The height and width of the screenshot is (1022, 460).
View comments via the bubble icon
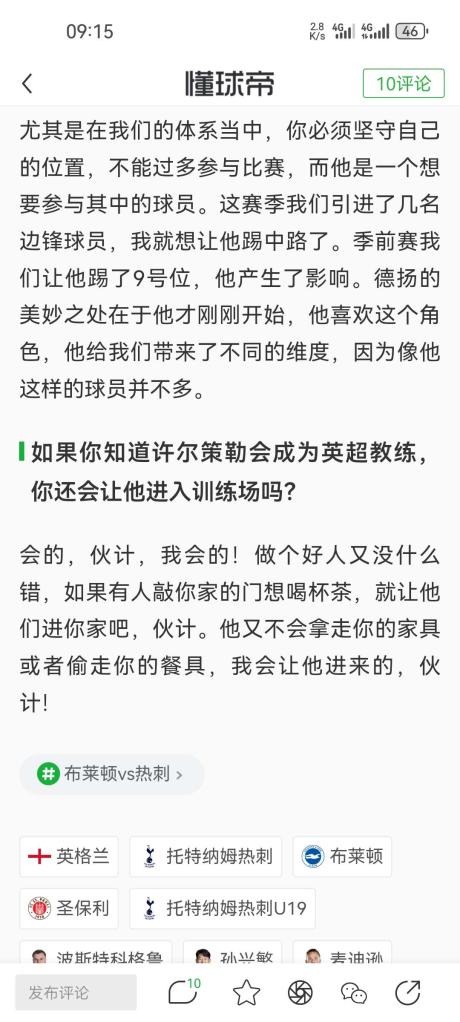pos(183,991)
